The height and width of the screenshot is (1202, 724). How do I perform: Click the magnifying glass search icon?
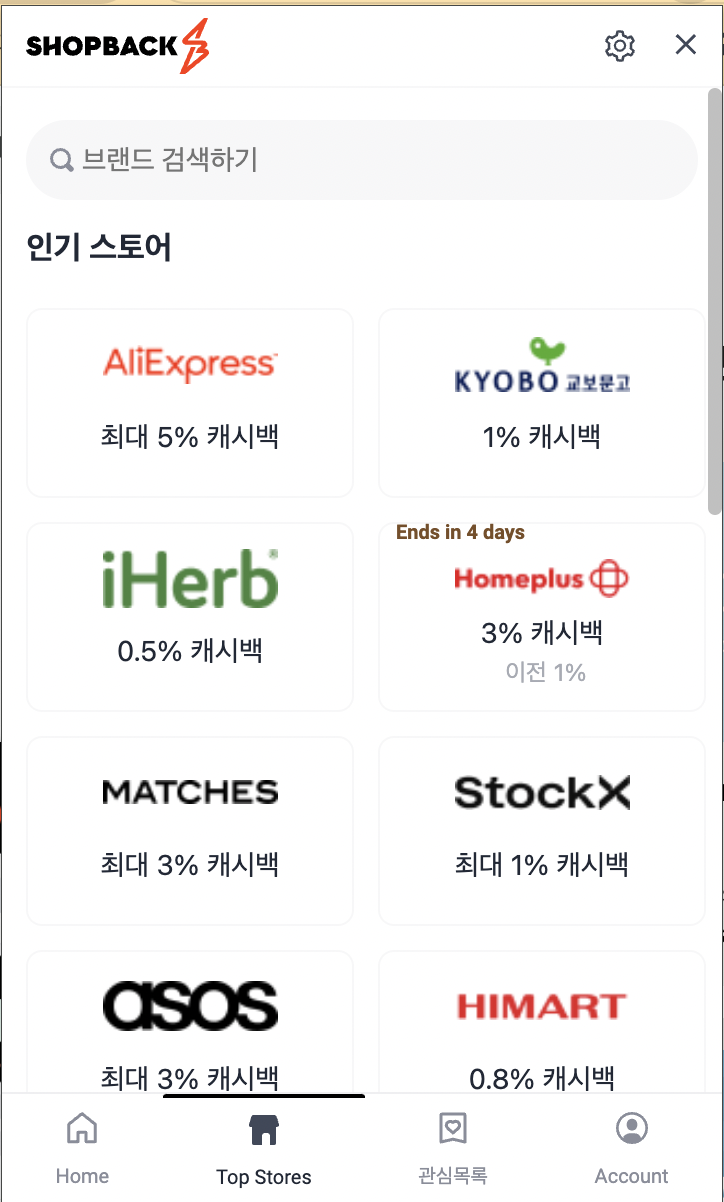(x=61, y=160)
